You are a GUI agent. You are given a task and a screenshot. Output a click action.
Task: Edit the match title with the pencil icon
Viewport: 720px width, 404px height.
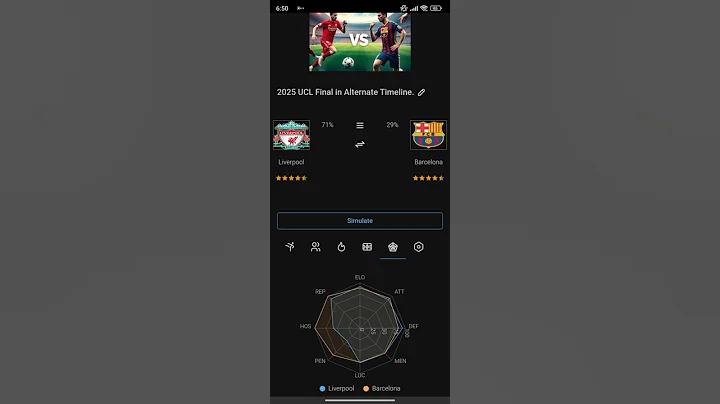click(422, 92)
